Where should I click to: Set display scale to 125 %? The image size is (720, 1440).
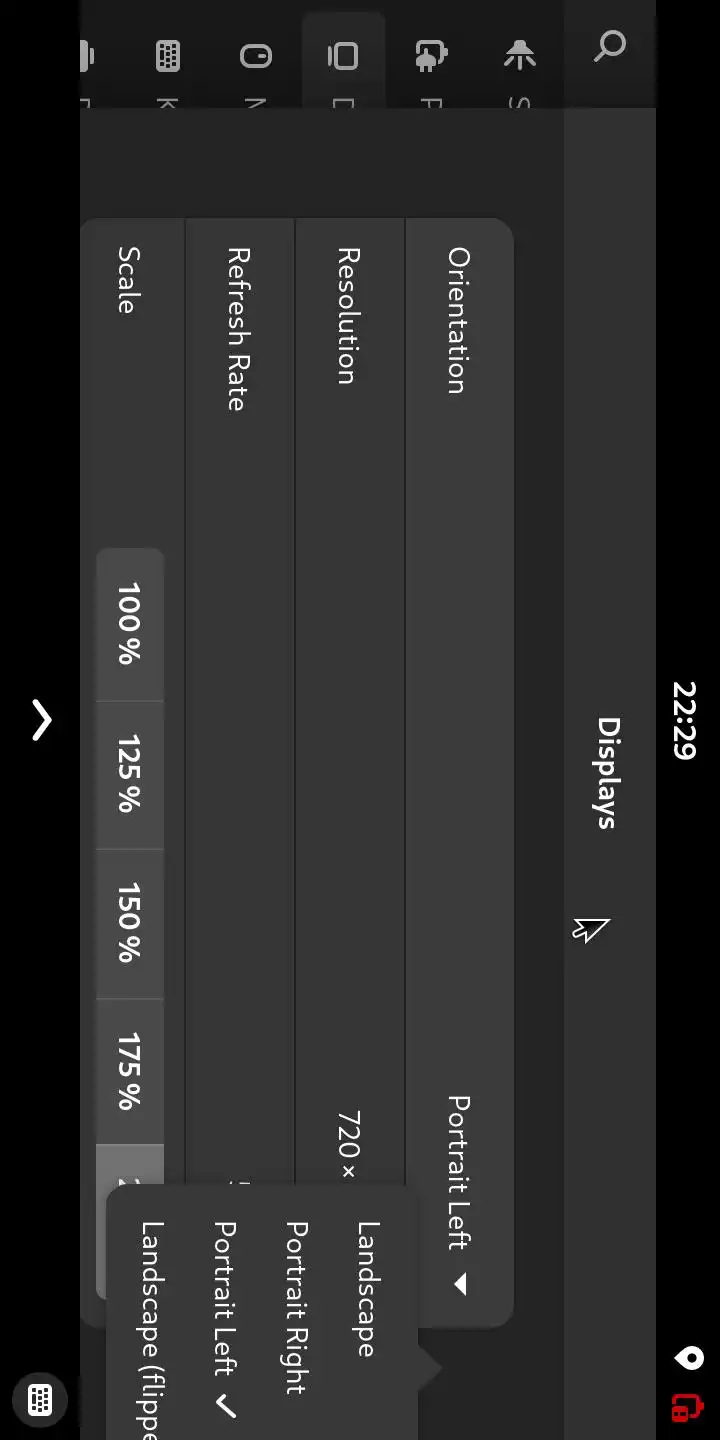[130, 774]
